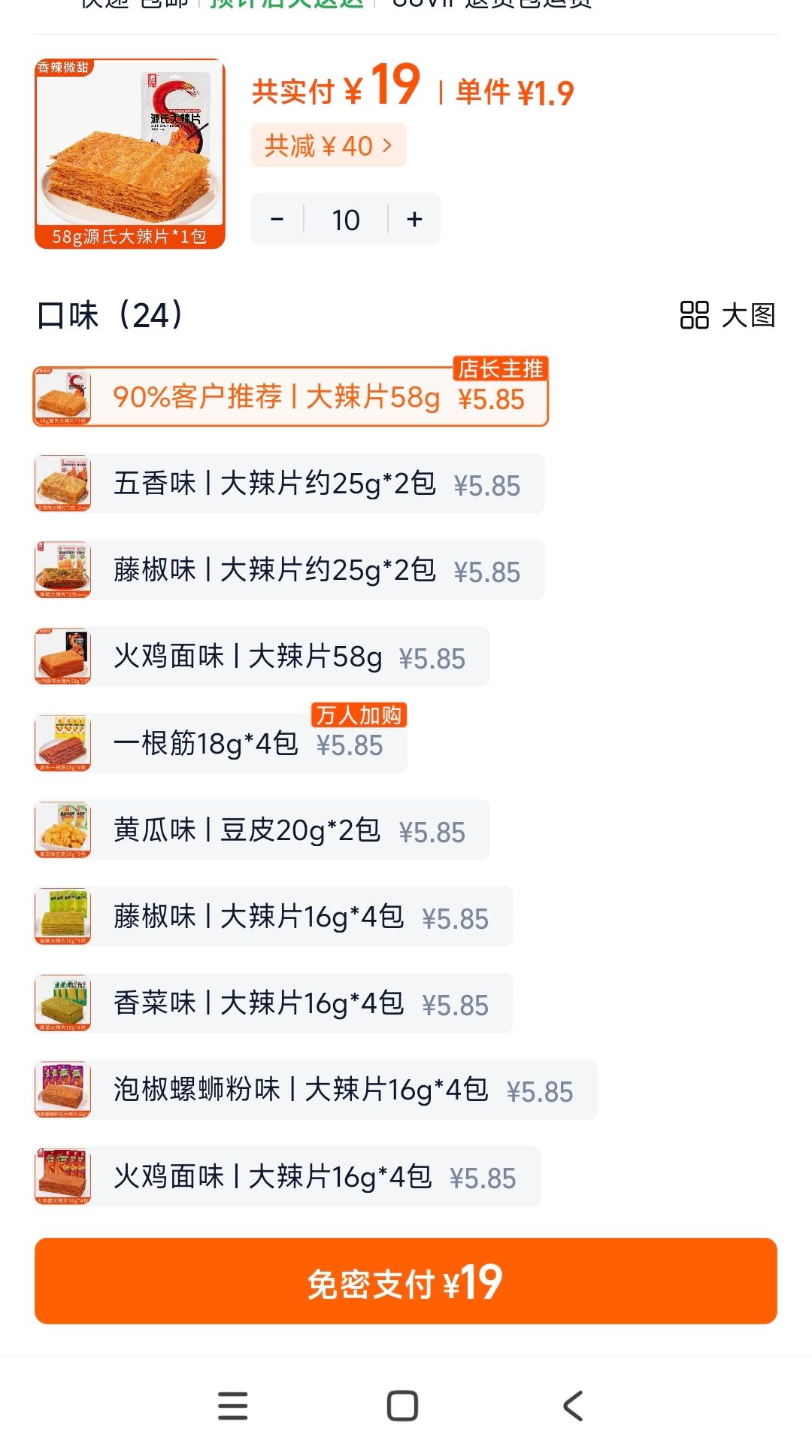Increase quantity with the plus button
The image size is (812, 1456).
pos(414,220)
